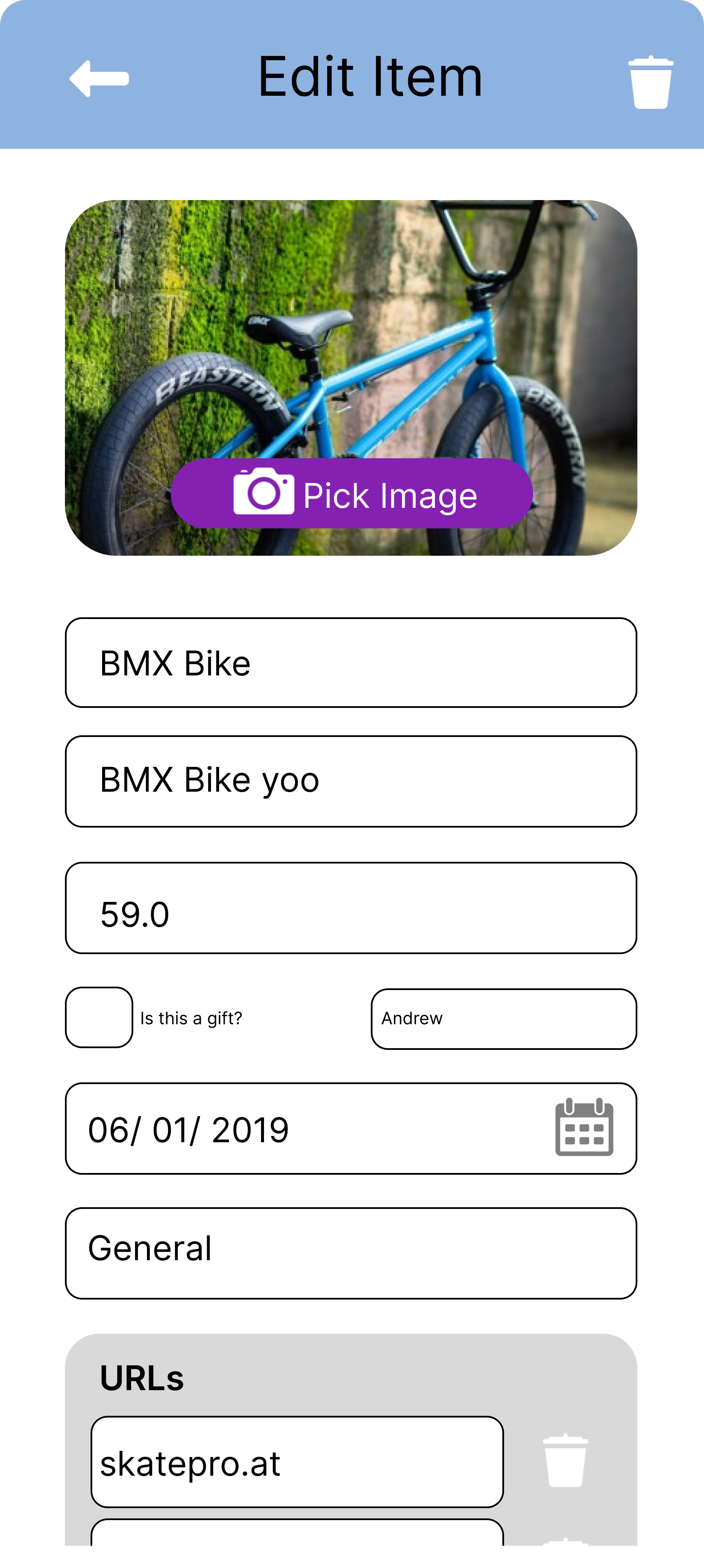Click the Andrew recipient field
Viewport: 704px width, 1568px height.
pyautogui.click(x=504, y=1018)
